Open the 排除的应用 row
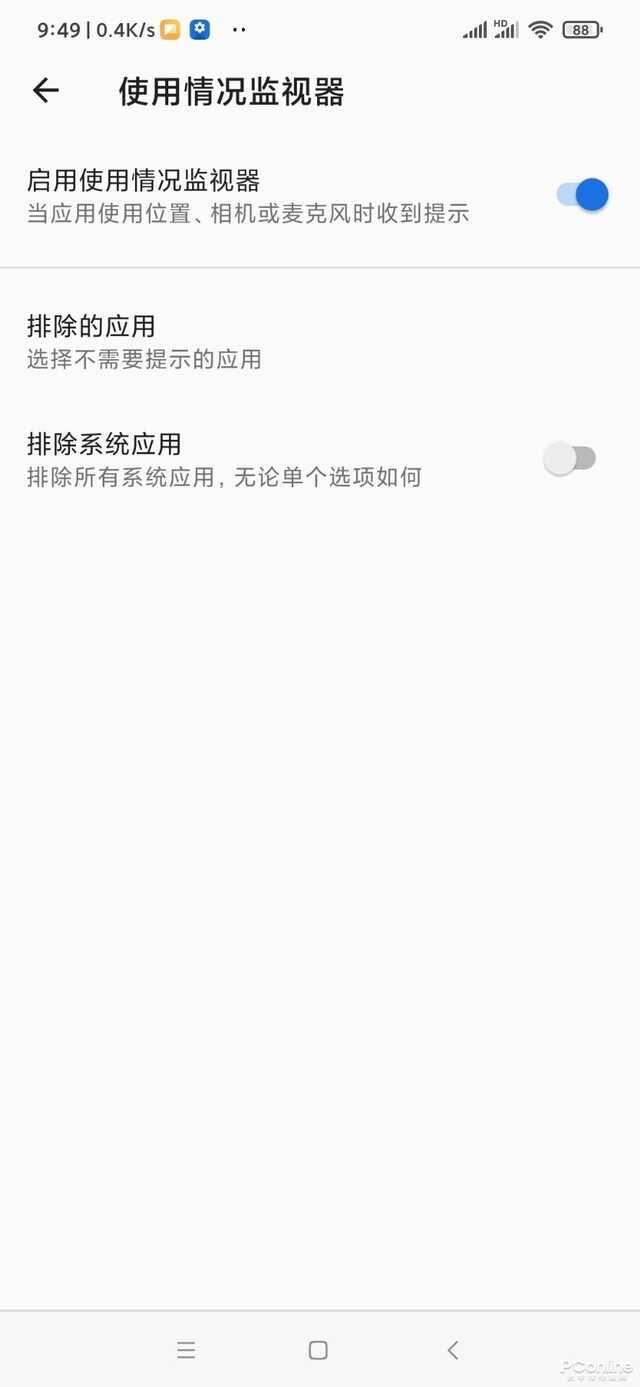 click(x=320, y=342)
